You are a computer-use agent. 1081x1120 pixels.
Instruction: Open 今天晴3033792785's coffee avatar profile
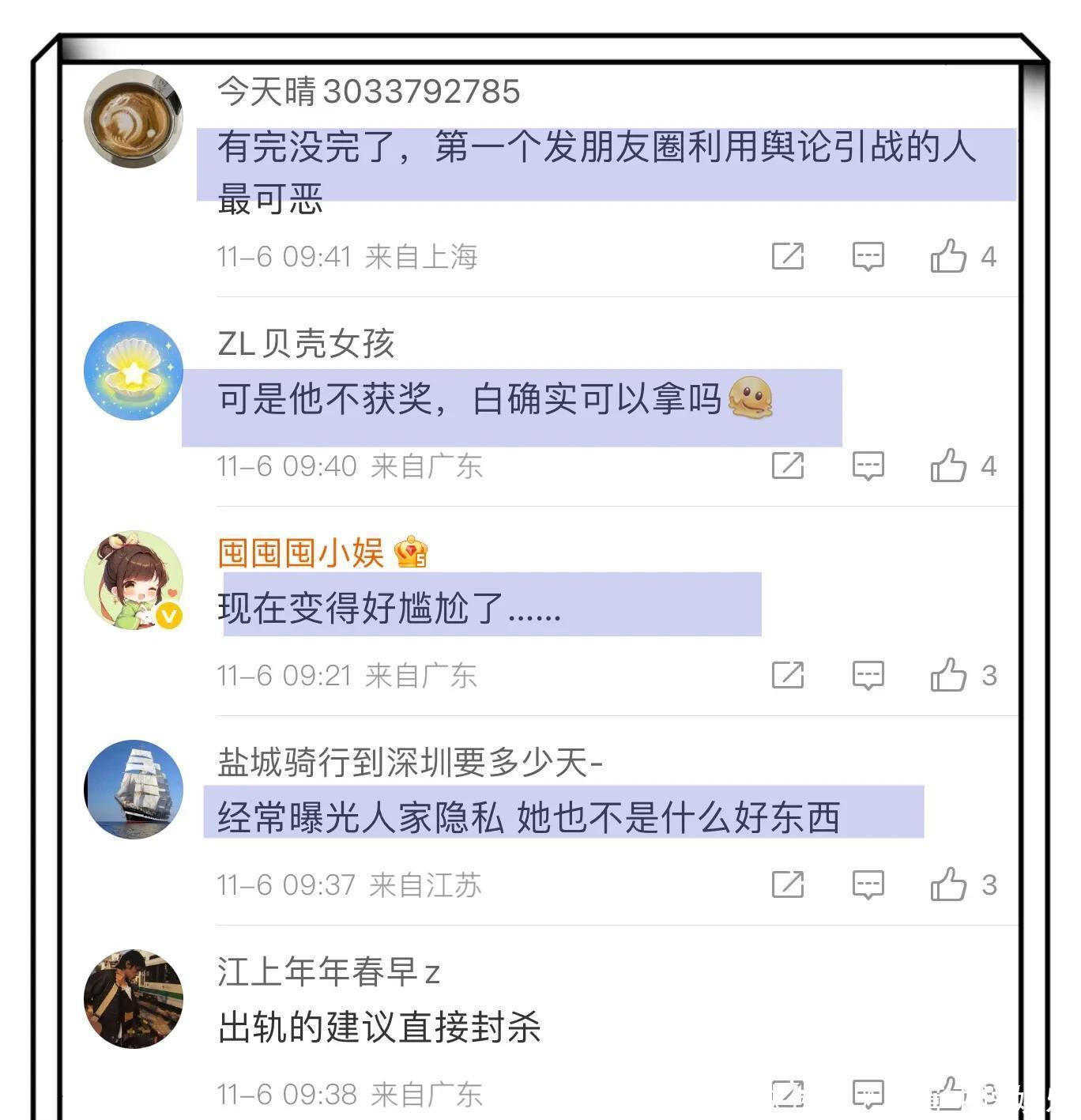pos(134,119)
